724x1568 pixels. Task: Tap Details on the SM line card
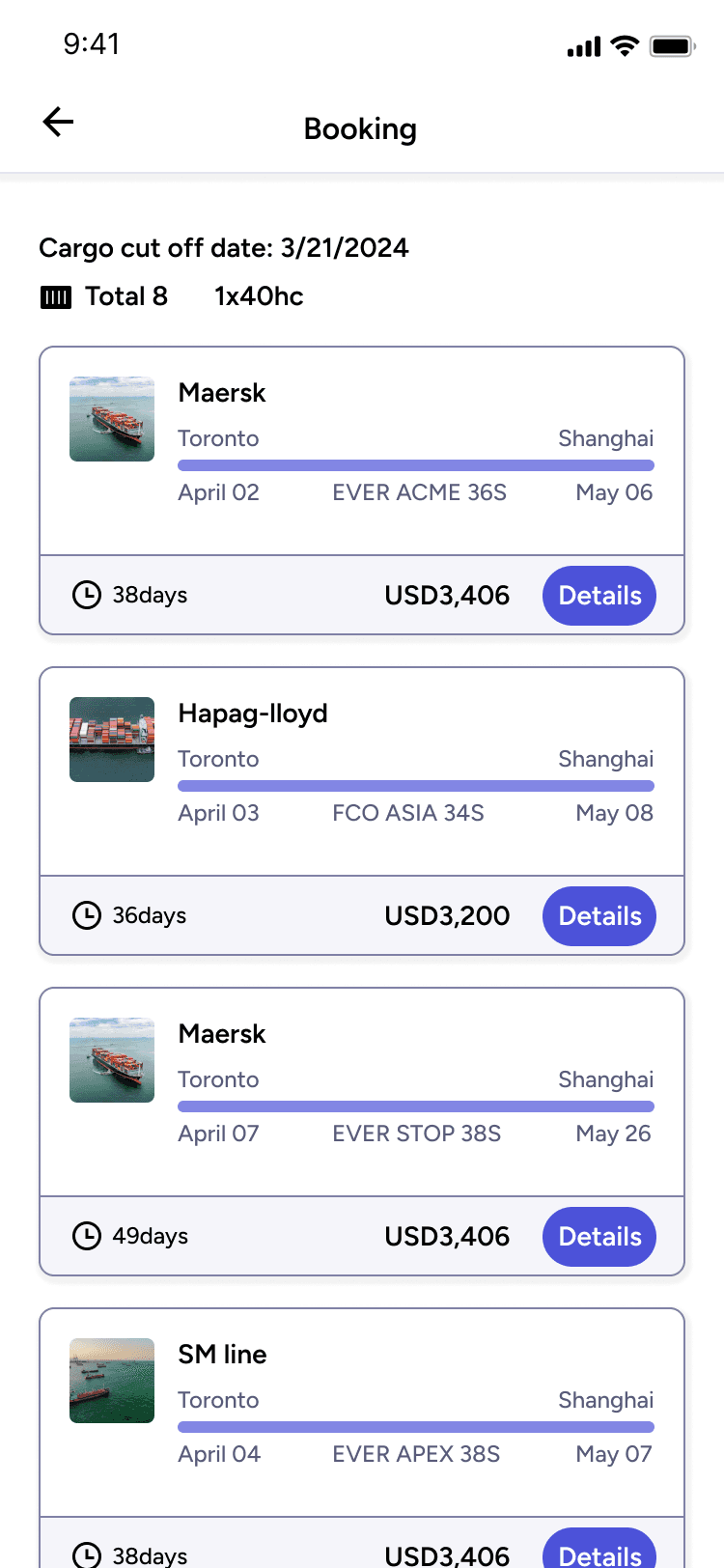pyautogui.click(x=599, y=1551)
